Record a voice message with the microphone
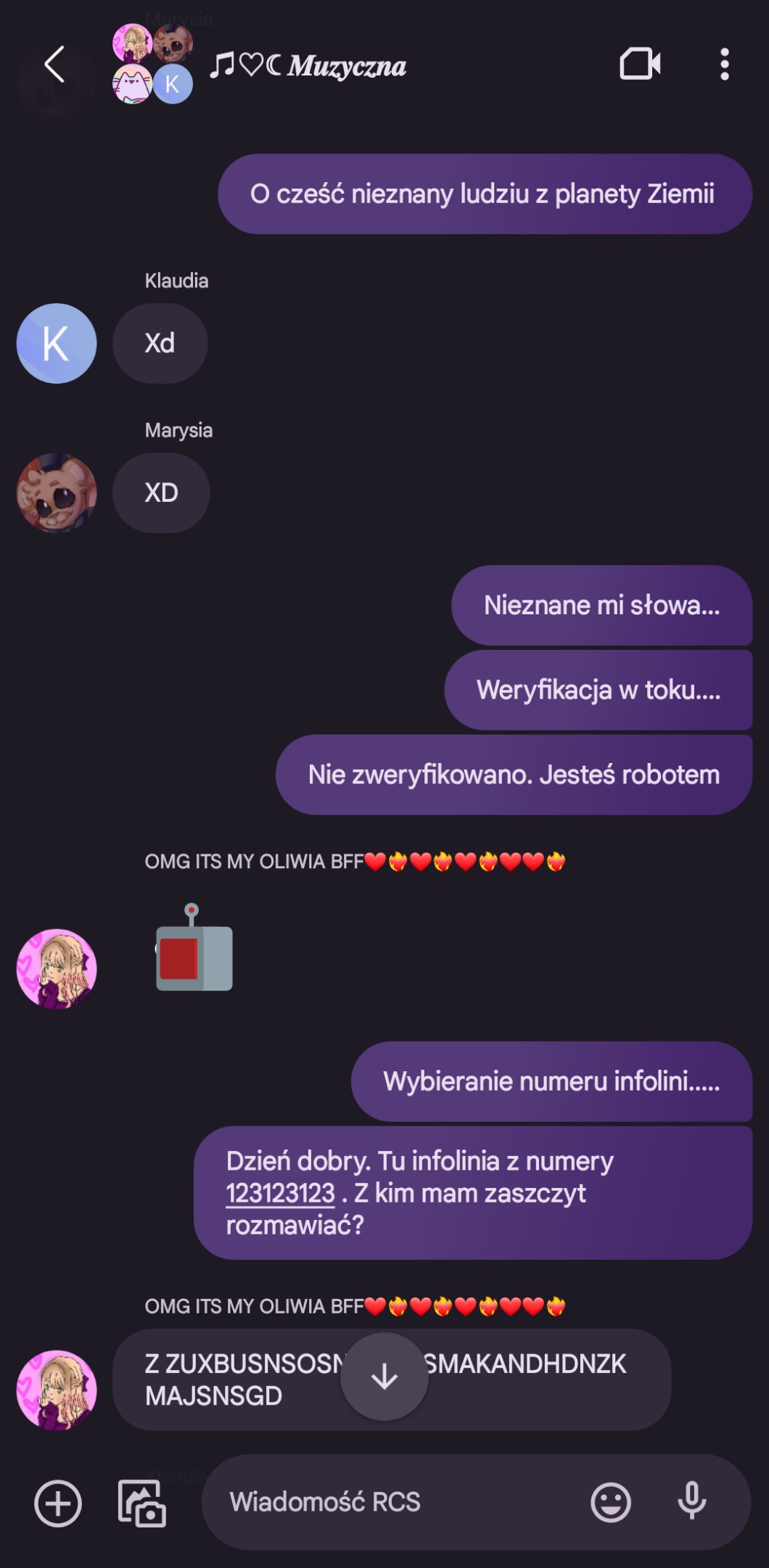 (x=692, y=1501)
